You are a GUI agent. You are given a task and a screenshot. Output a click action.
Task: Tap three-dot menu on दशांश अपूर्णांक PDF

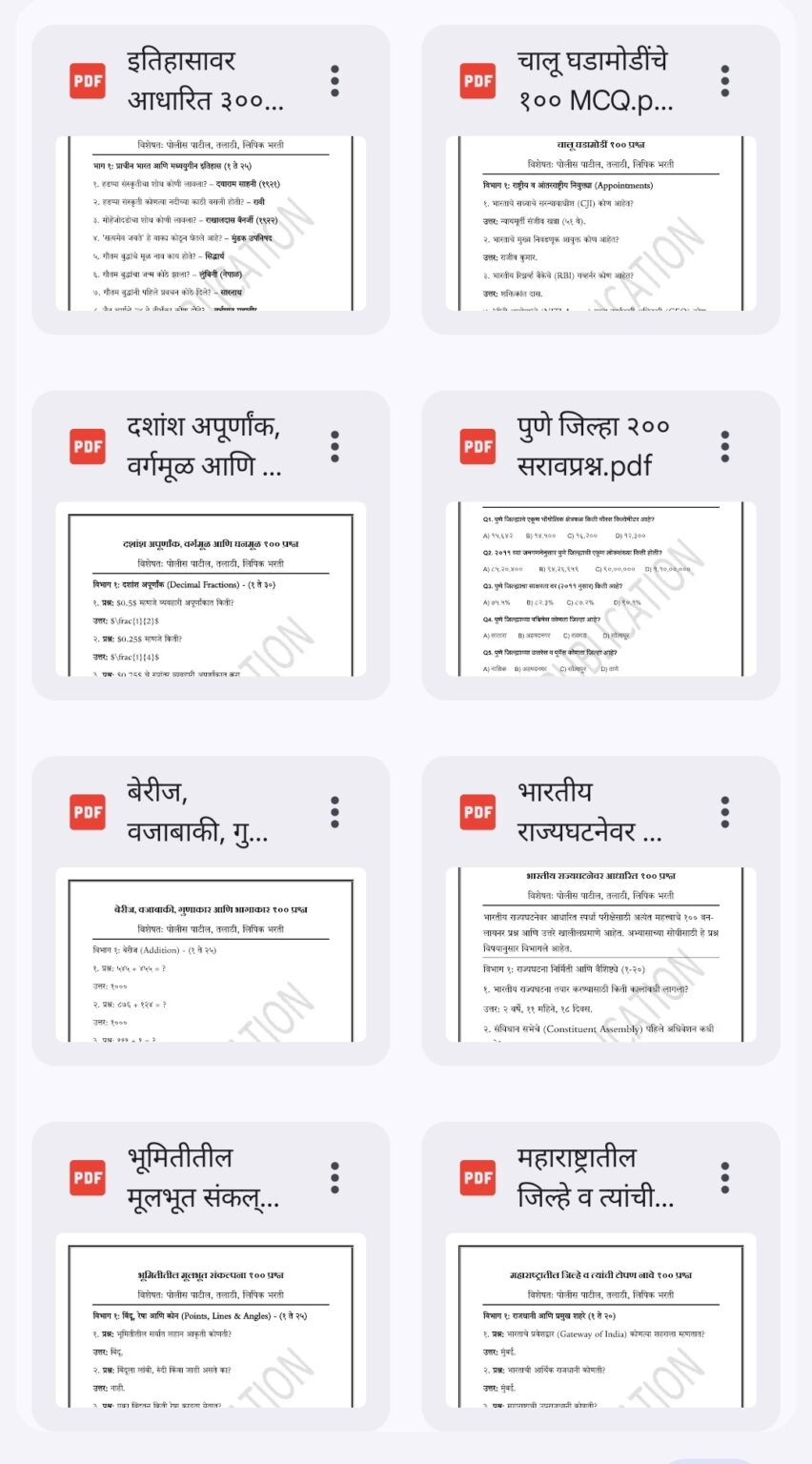(x=335, y=446)
